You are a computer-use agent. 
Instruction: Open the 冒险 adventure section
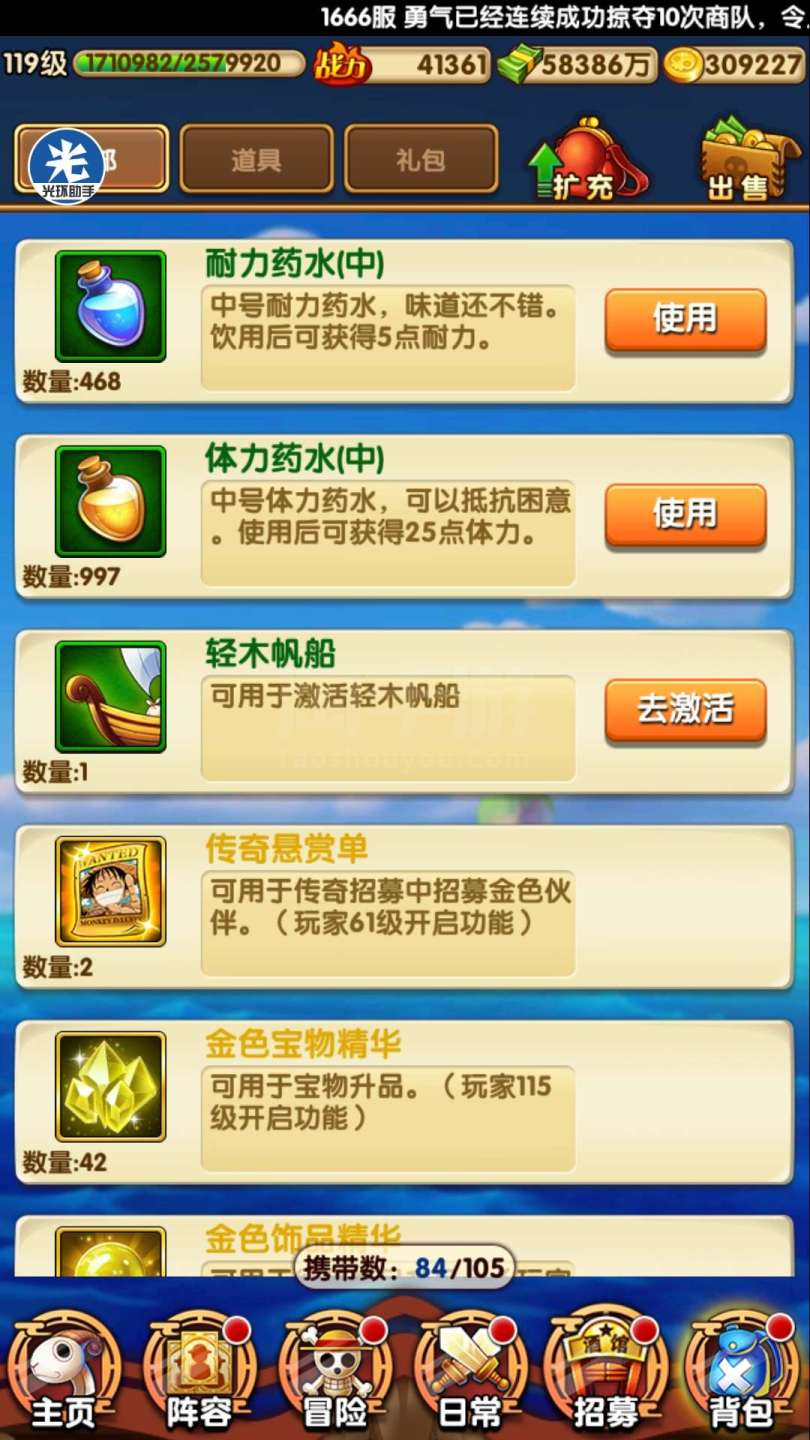[335, 1375]
